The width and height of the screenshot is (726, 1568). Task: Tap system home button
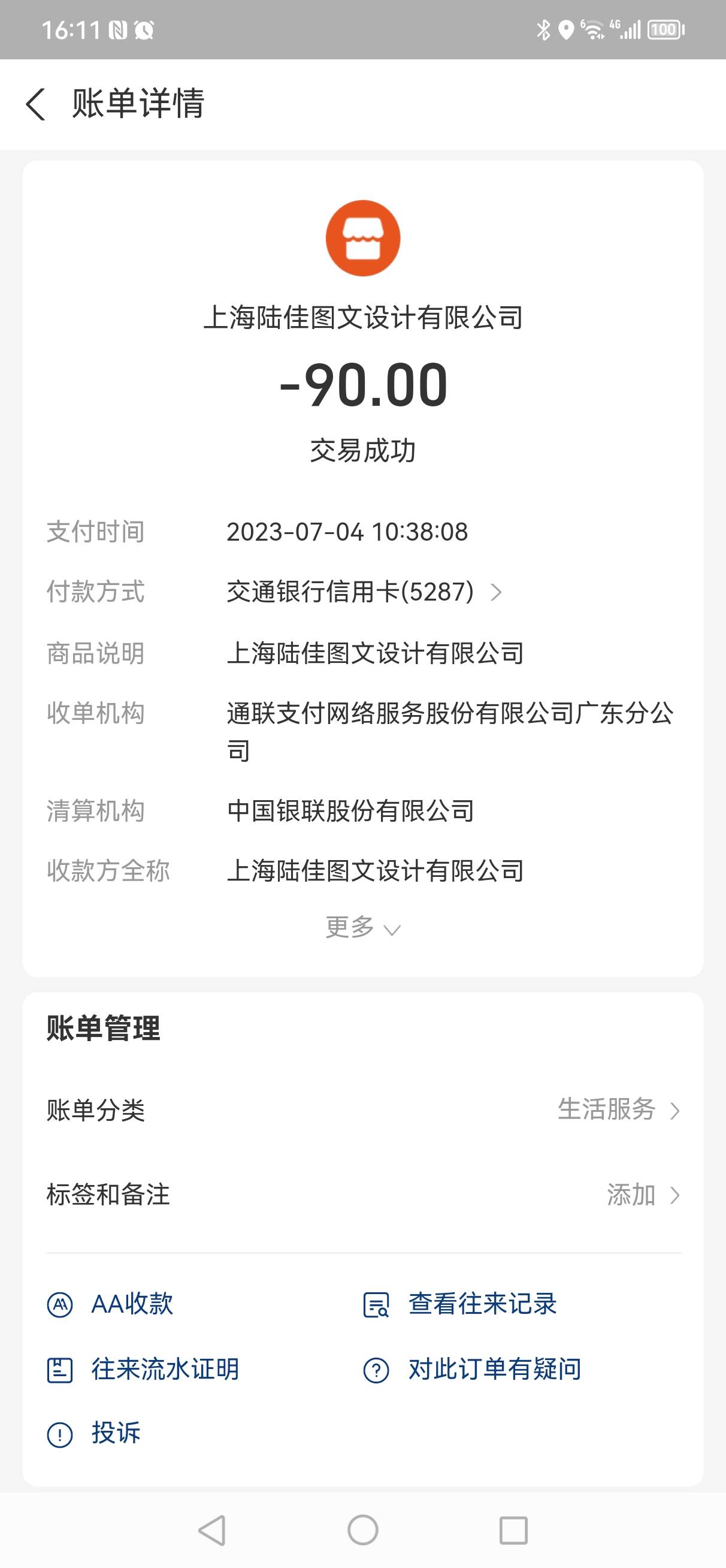(x=362, y=1530)
